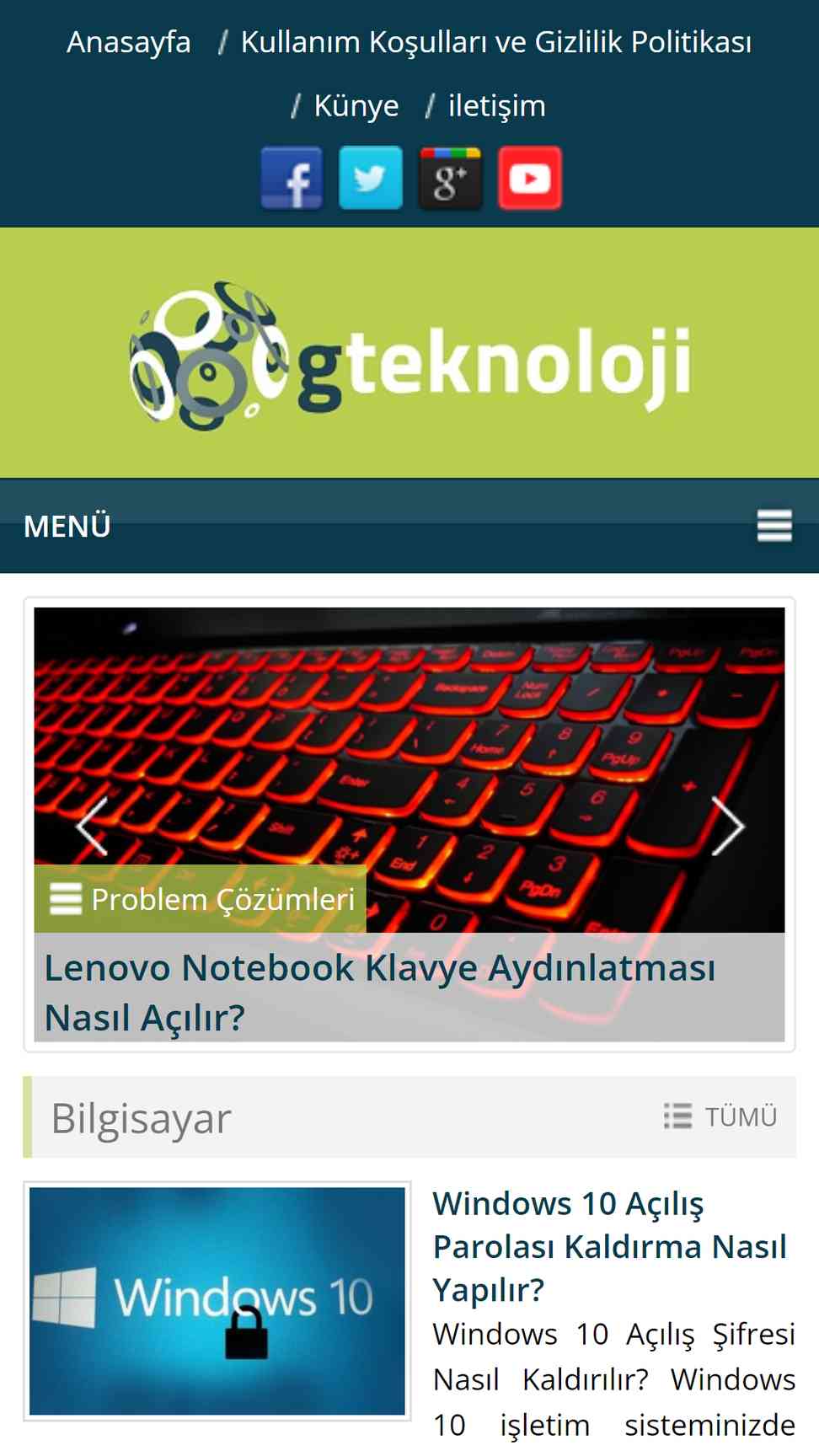Viewport: 819px width, 1456px height.
Task: Go to the Künye page
Action: tap(356, 105)
